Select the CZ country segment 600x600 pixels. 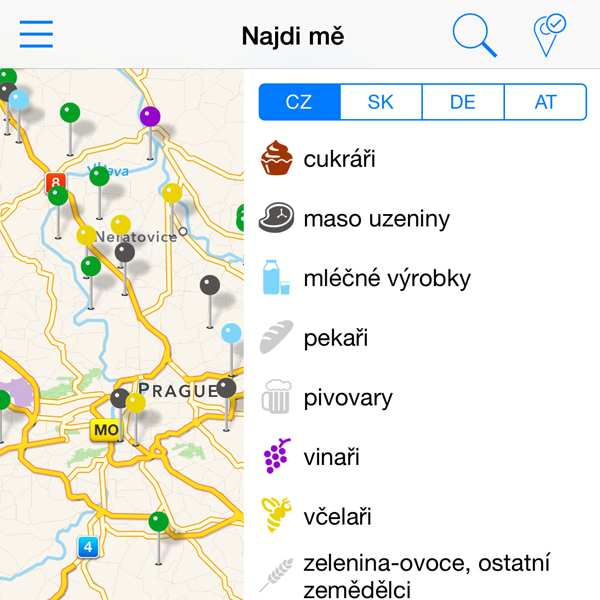pyautogui.click(x=299, y=102)
